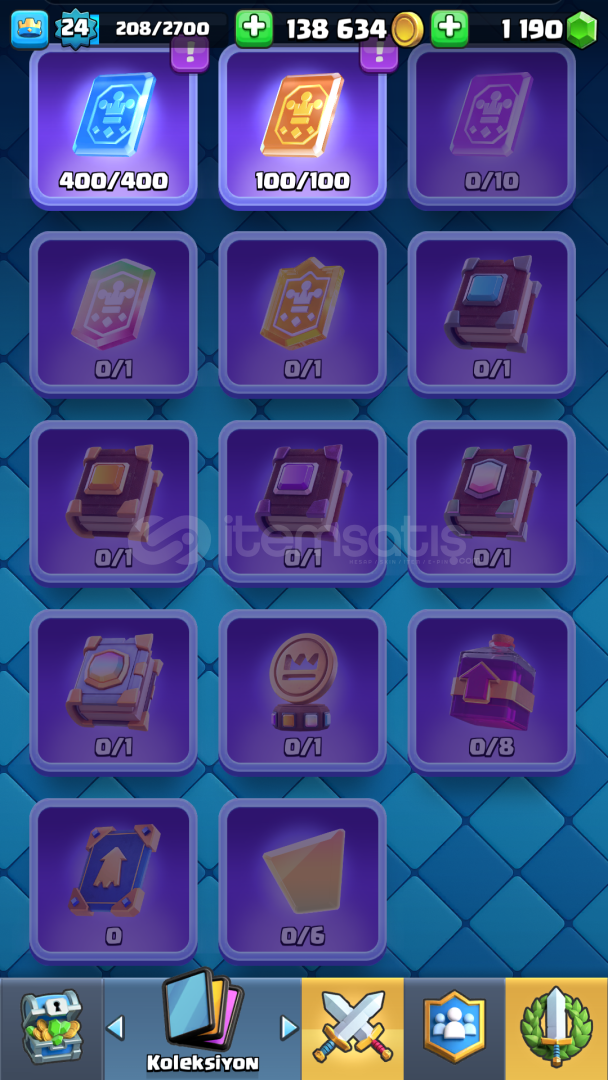The image size is (608, 1080).
Task: Switch to the crossed swords battle tab
Action: click(x=353, y=1029)
